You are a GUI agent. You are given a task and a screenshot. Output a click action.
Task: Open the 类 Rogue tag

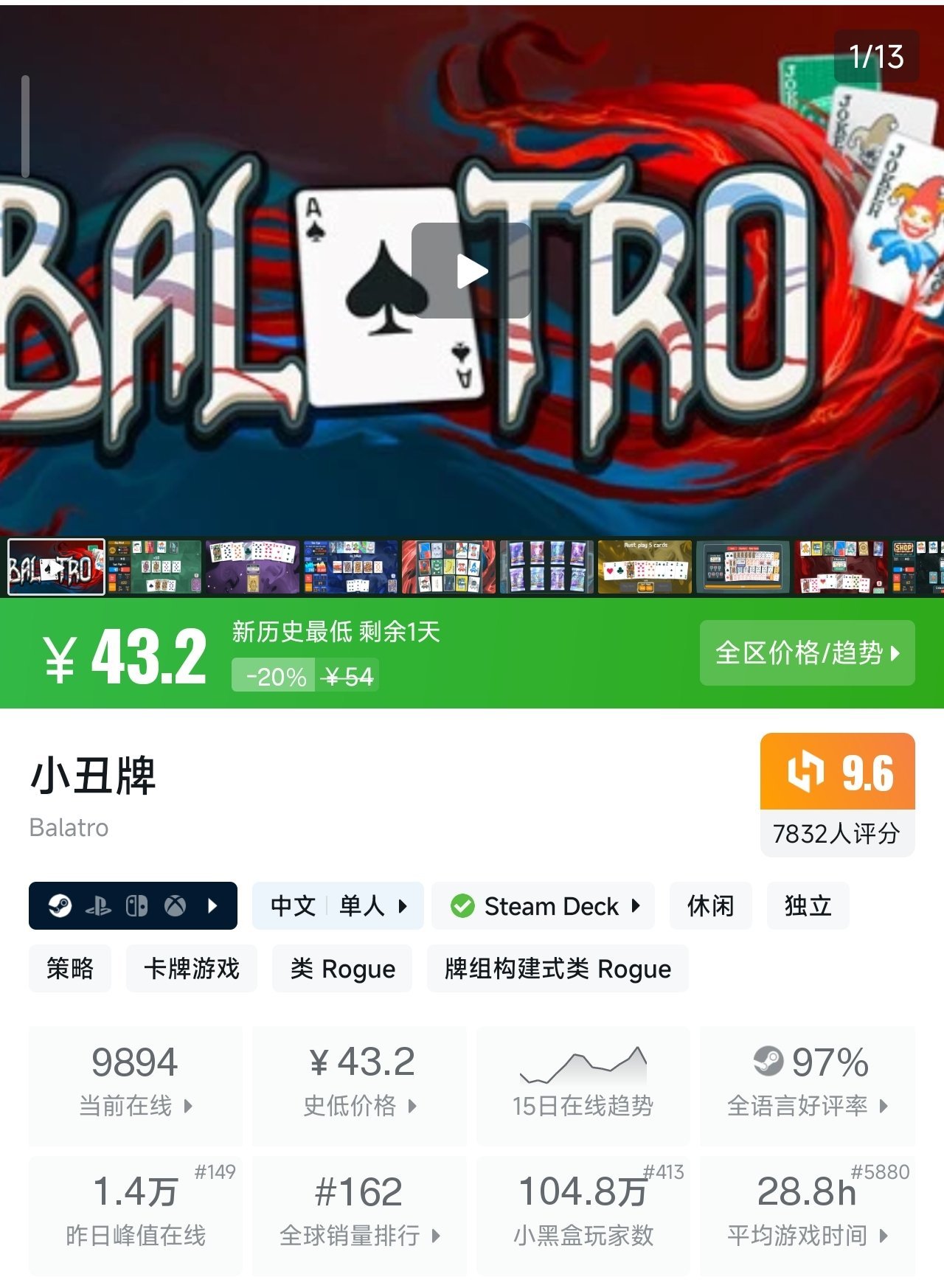[342, 968]
